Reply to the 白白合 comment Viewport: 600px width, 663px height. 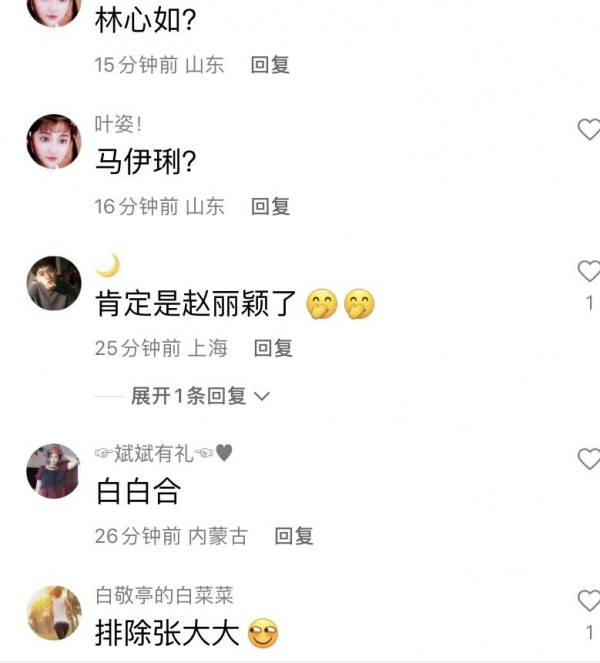coord(294,536)
